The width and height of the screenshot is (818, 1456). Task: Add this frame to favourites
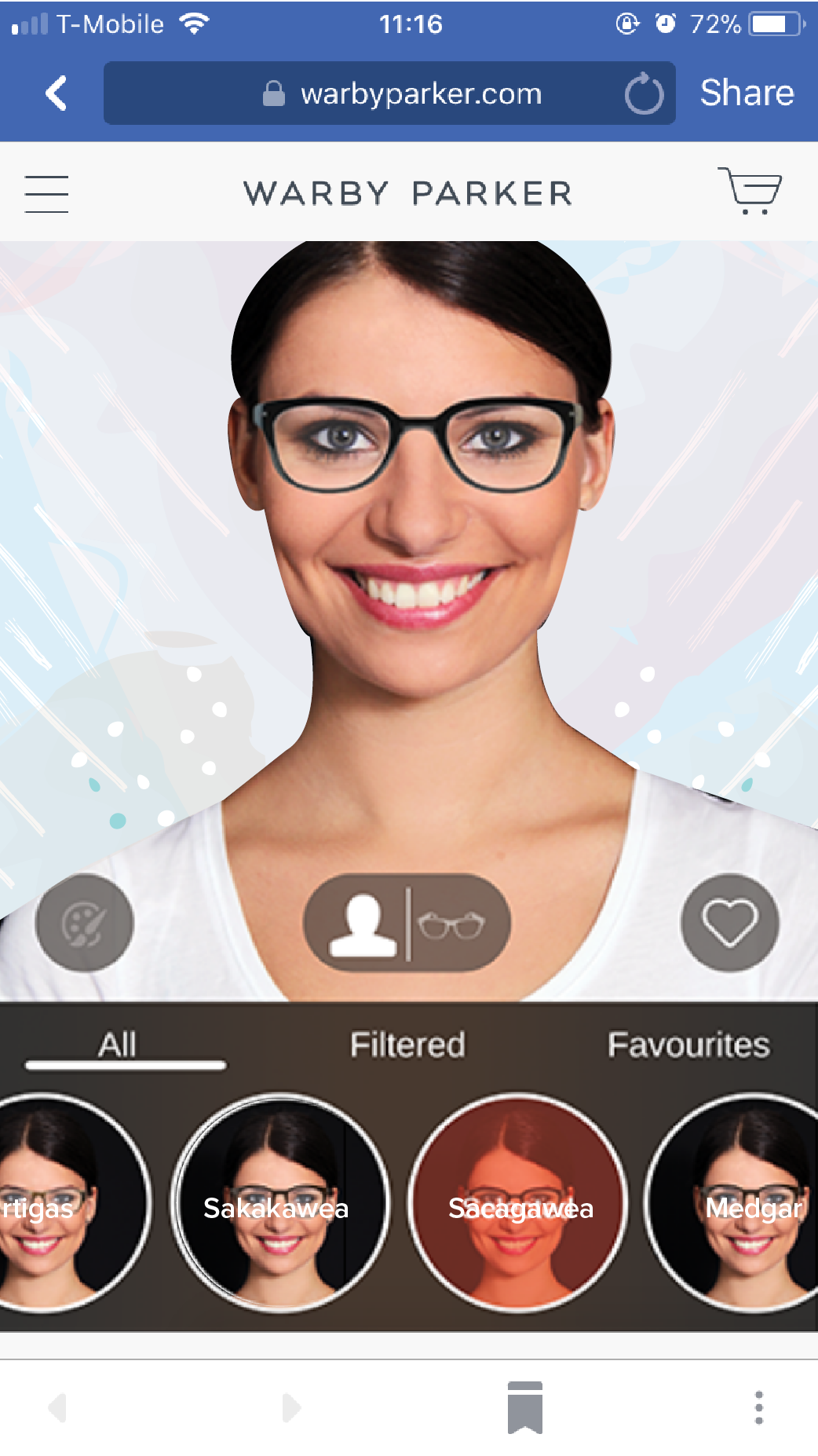729,923
